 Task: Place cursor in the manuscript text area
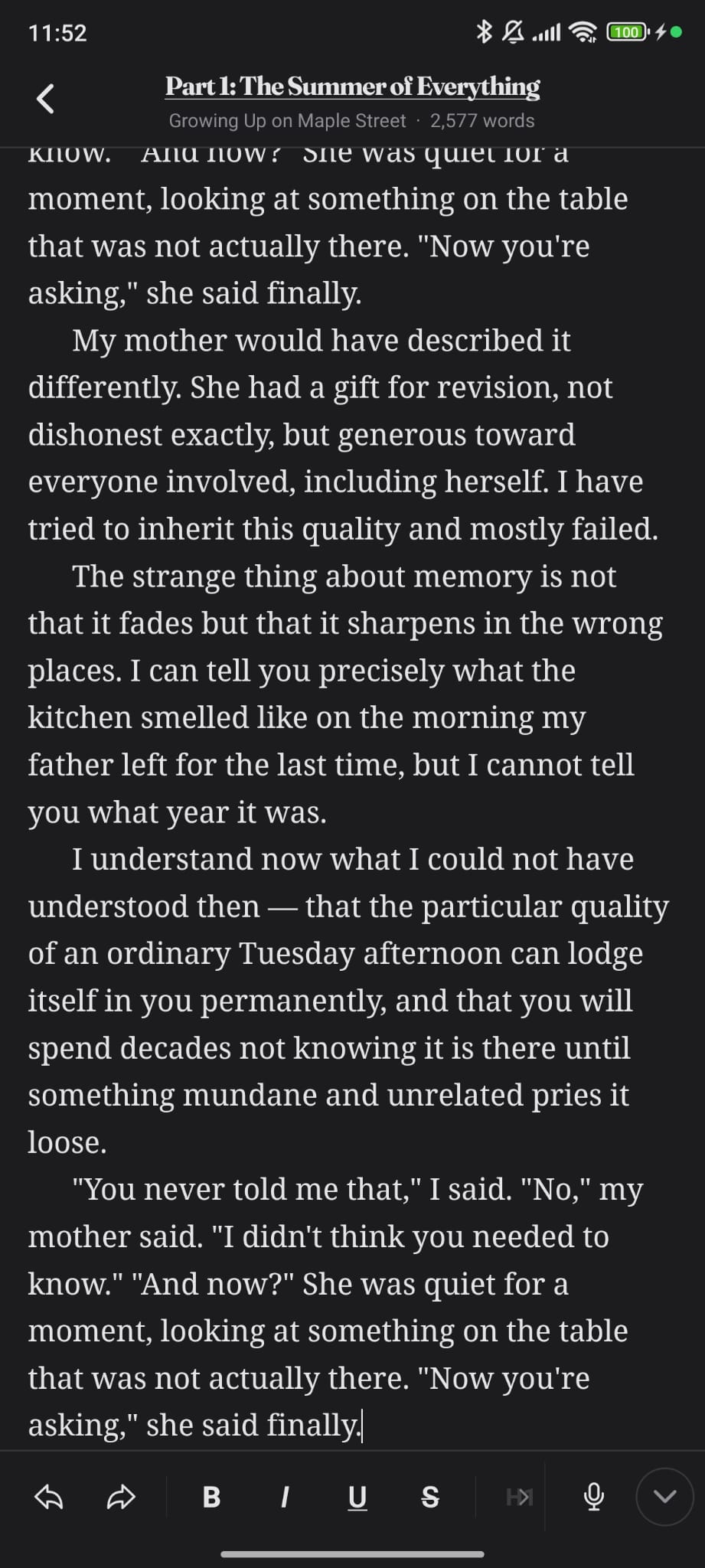352,798
